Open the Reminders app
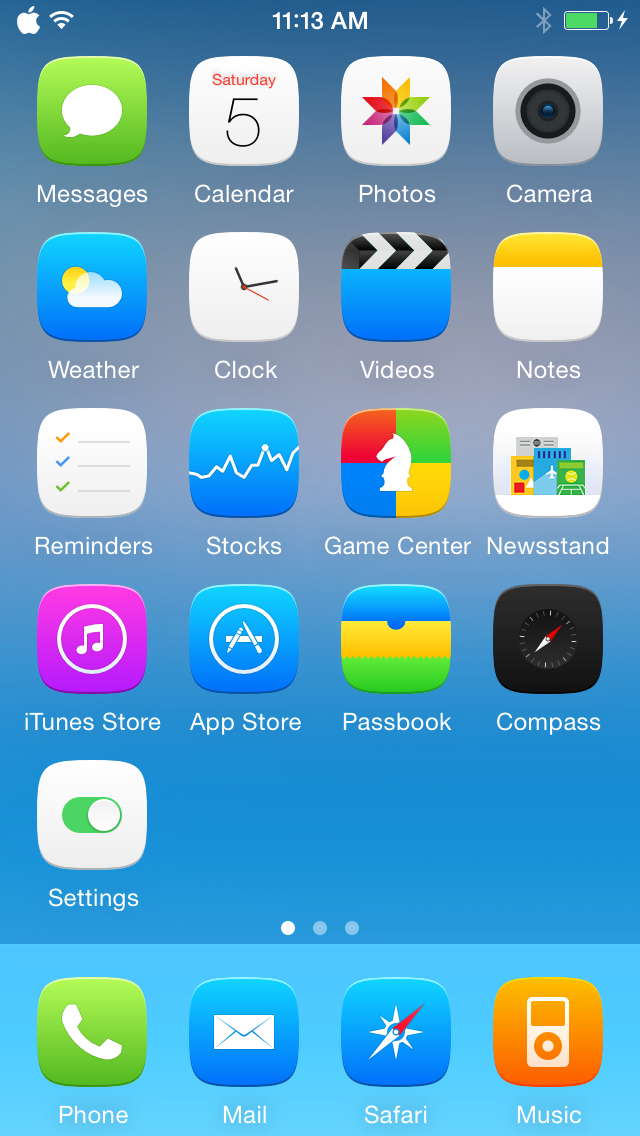Viewport: 640px width, 1136px height. pos(92,463)
